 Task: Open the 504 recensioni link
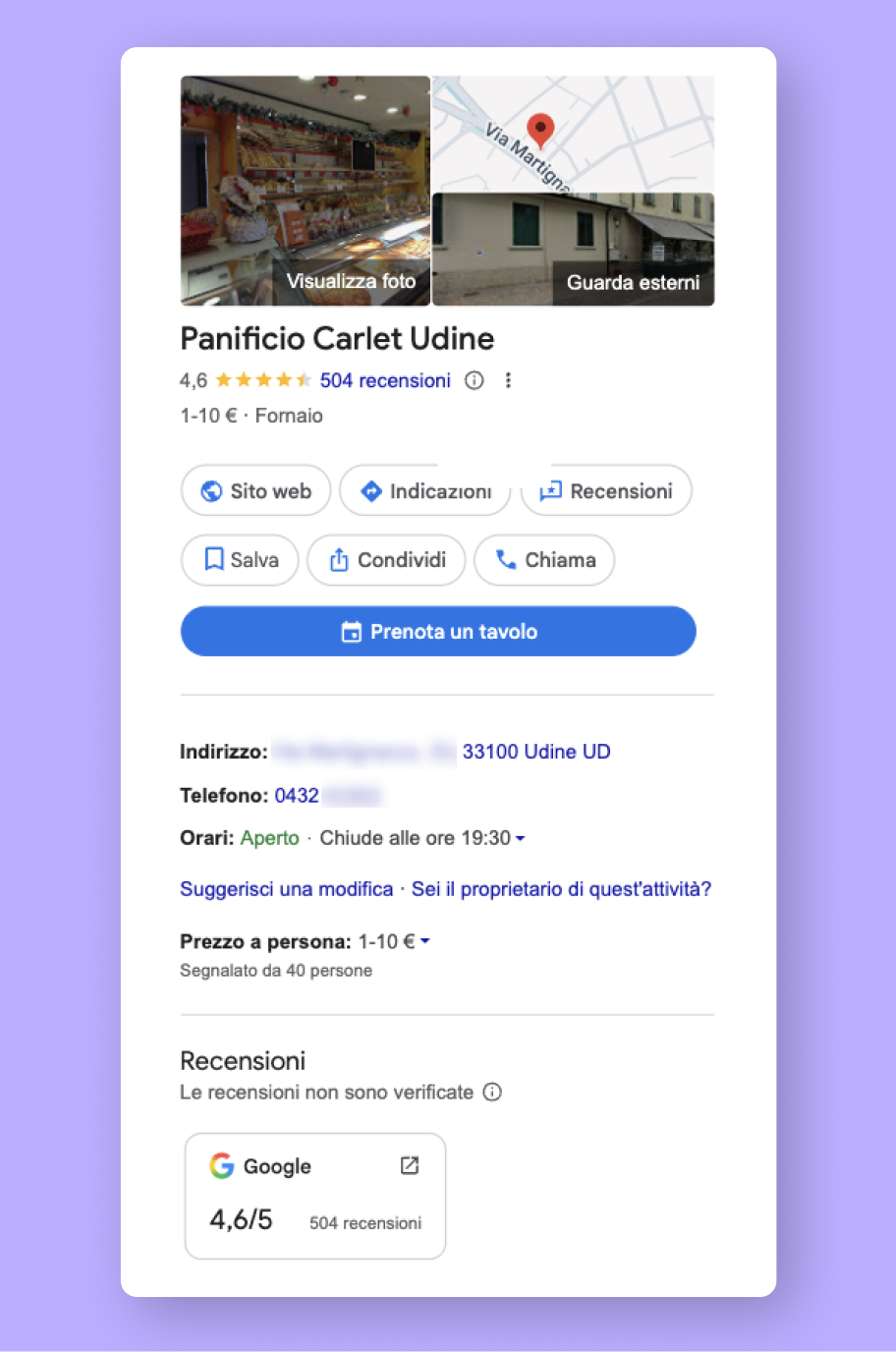385,380
